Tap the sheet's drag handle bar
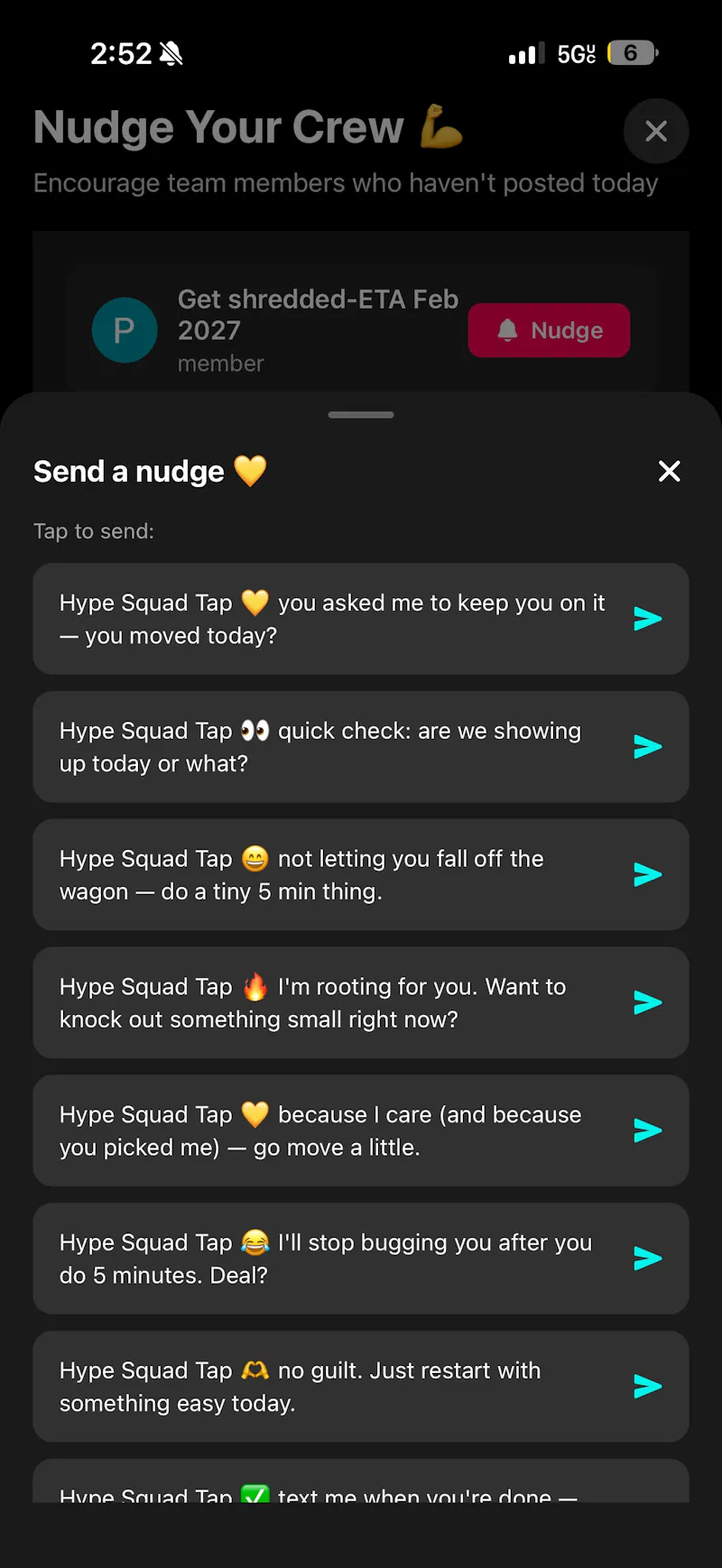Viewport: 722px width, 1568px height. [361, 415]
